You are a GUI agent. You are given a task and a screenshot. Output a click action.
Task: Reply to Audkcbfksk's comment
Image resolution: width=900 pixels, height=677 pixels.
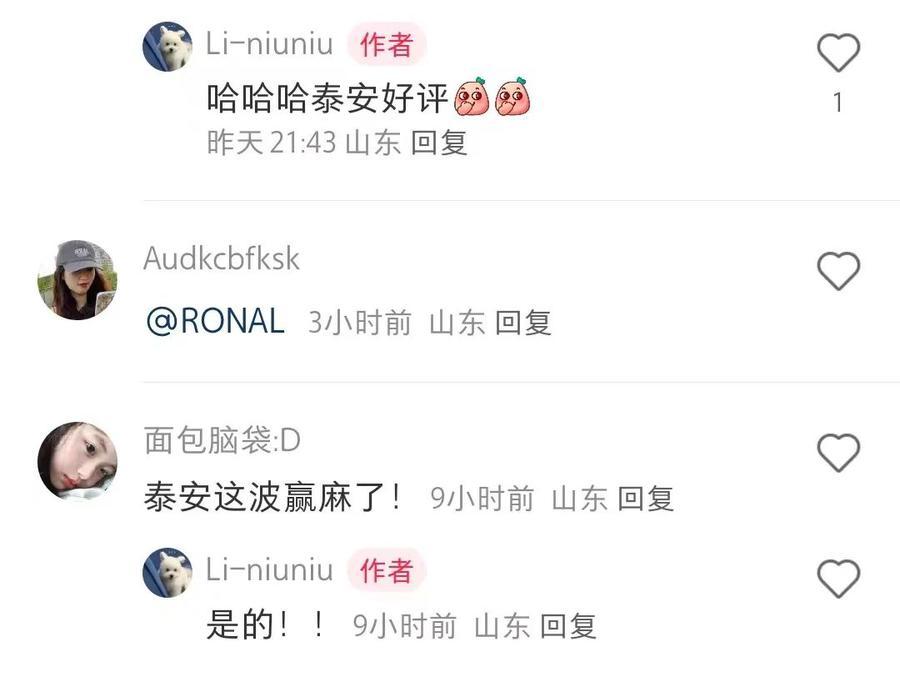[x=524, y=323]
